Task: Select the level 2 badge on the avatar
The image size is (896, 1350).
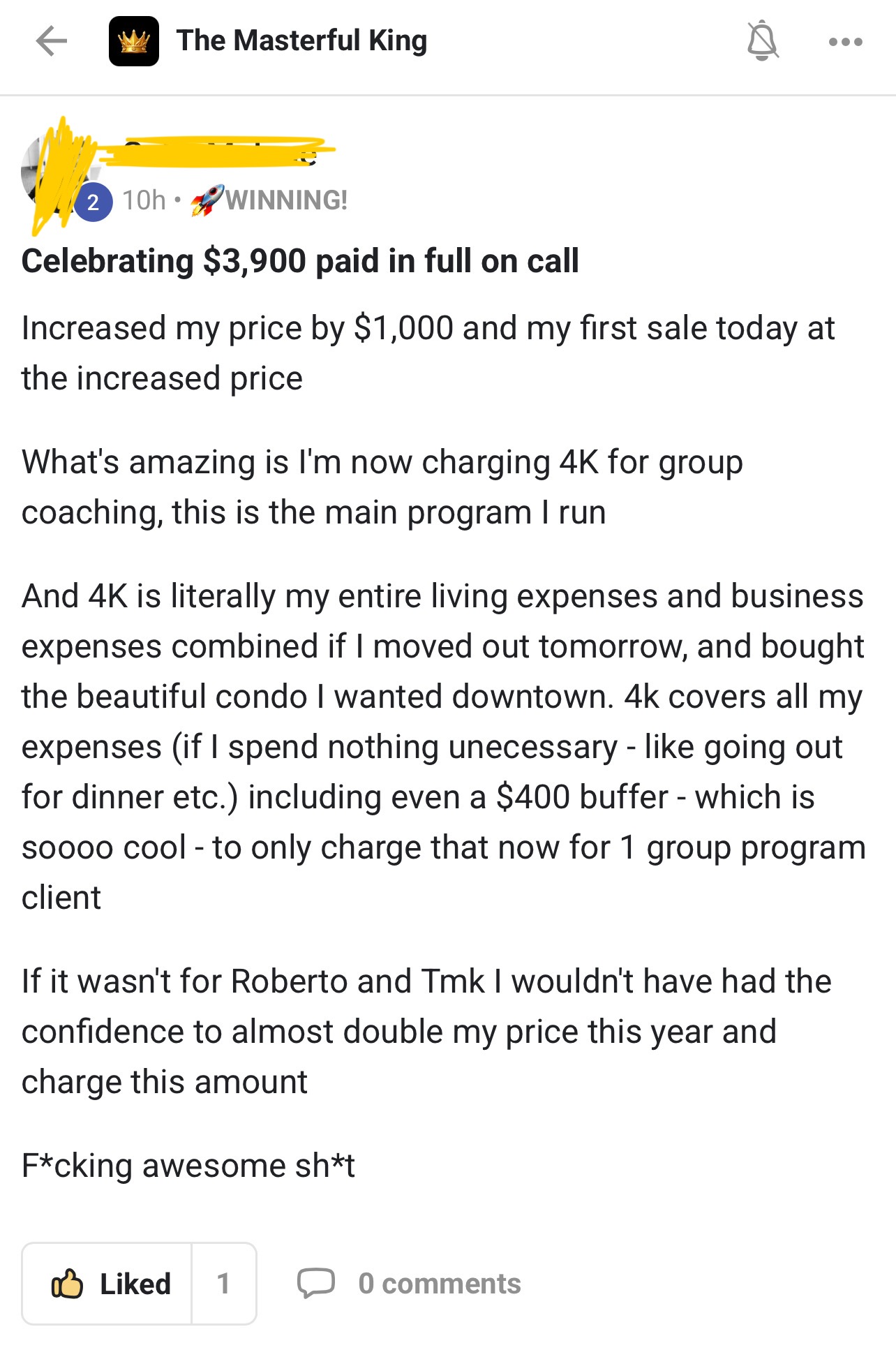Action: click(x=93, y=202)
